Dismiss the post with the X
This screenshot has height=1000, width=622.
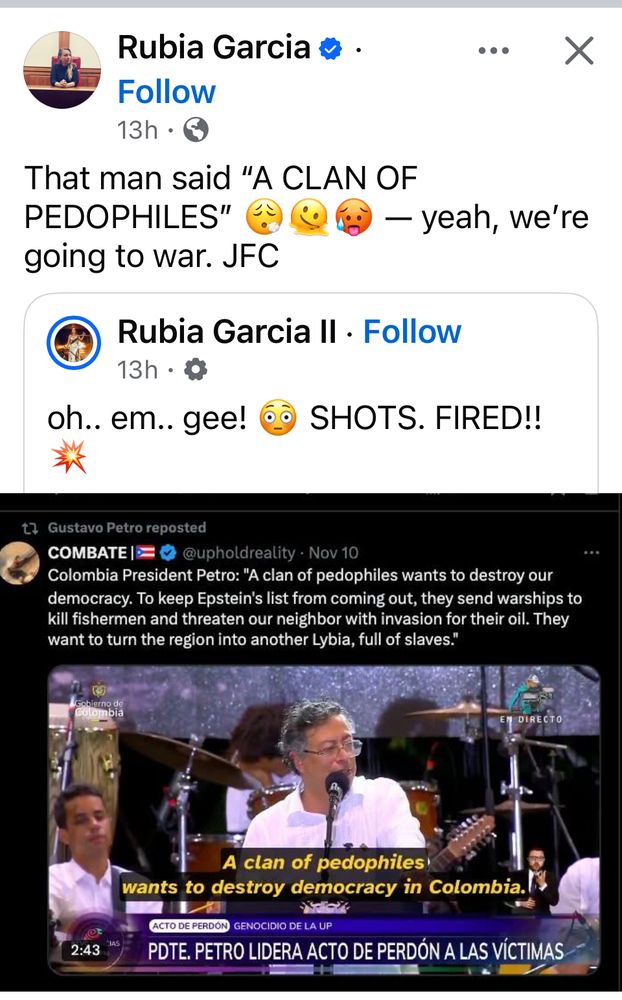tap(579, 50)
